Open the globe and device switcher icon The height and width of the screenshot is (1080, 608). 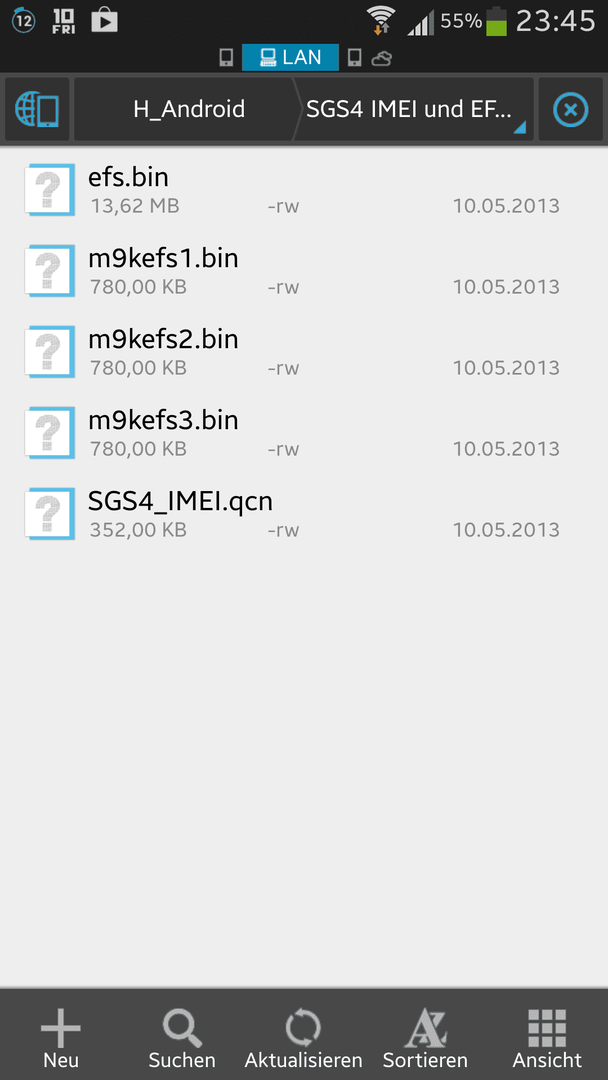coord(36,110)
